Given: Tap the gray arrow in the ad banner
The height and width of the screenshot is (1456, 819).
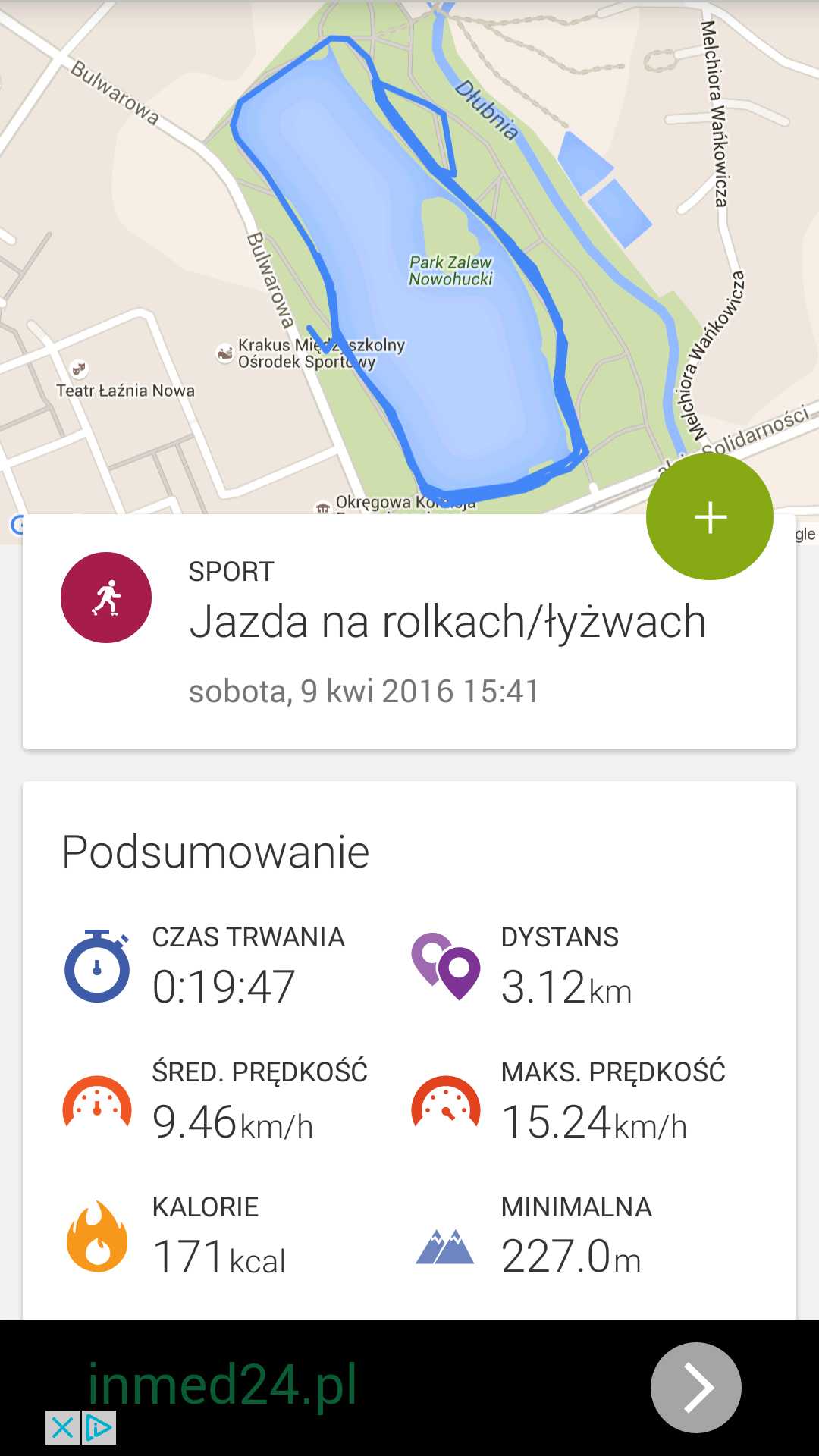Looking at the screenshot, I should [x=696, y=1387].
